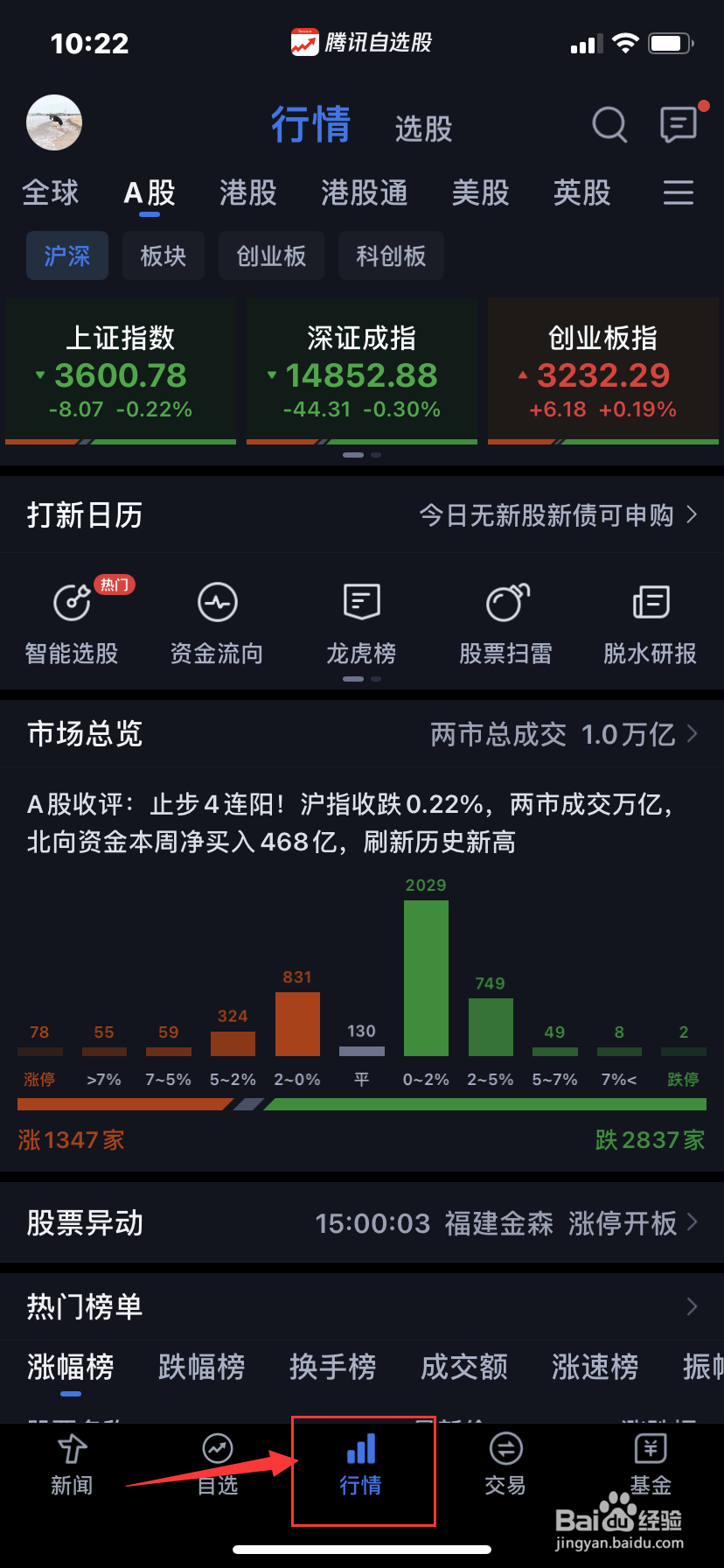724x1568 pixels.
Task: Switch to the 选股 stock selection tab
Action: pos(422,128)
